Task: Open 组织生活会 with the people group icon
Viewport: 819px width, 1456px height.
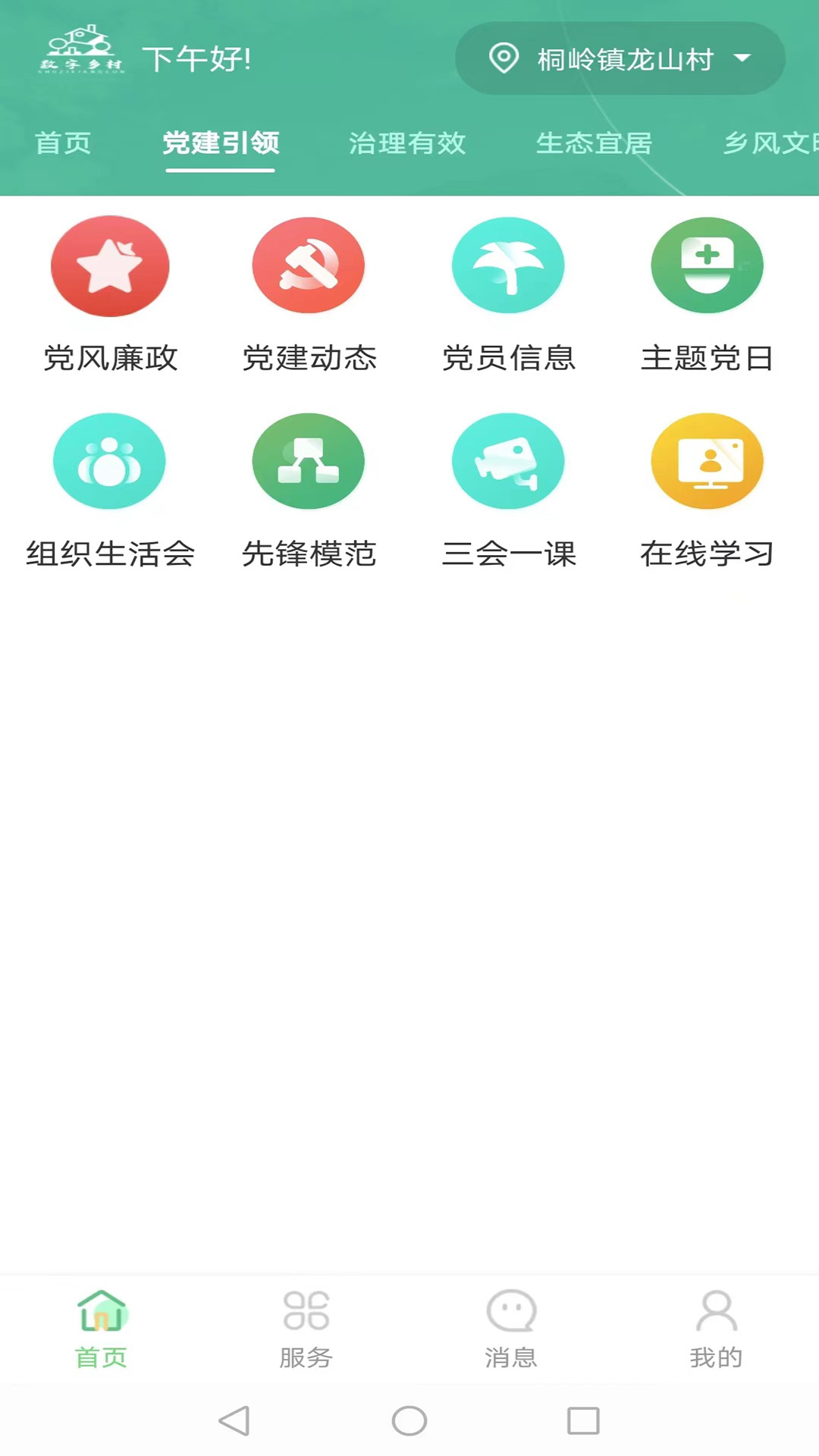Action: click(110, 460)
